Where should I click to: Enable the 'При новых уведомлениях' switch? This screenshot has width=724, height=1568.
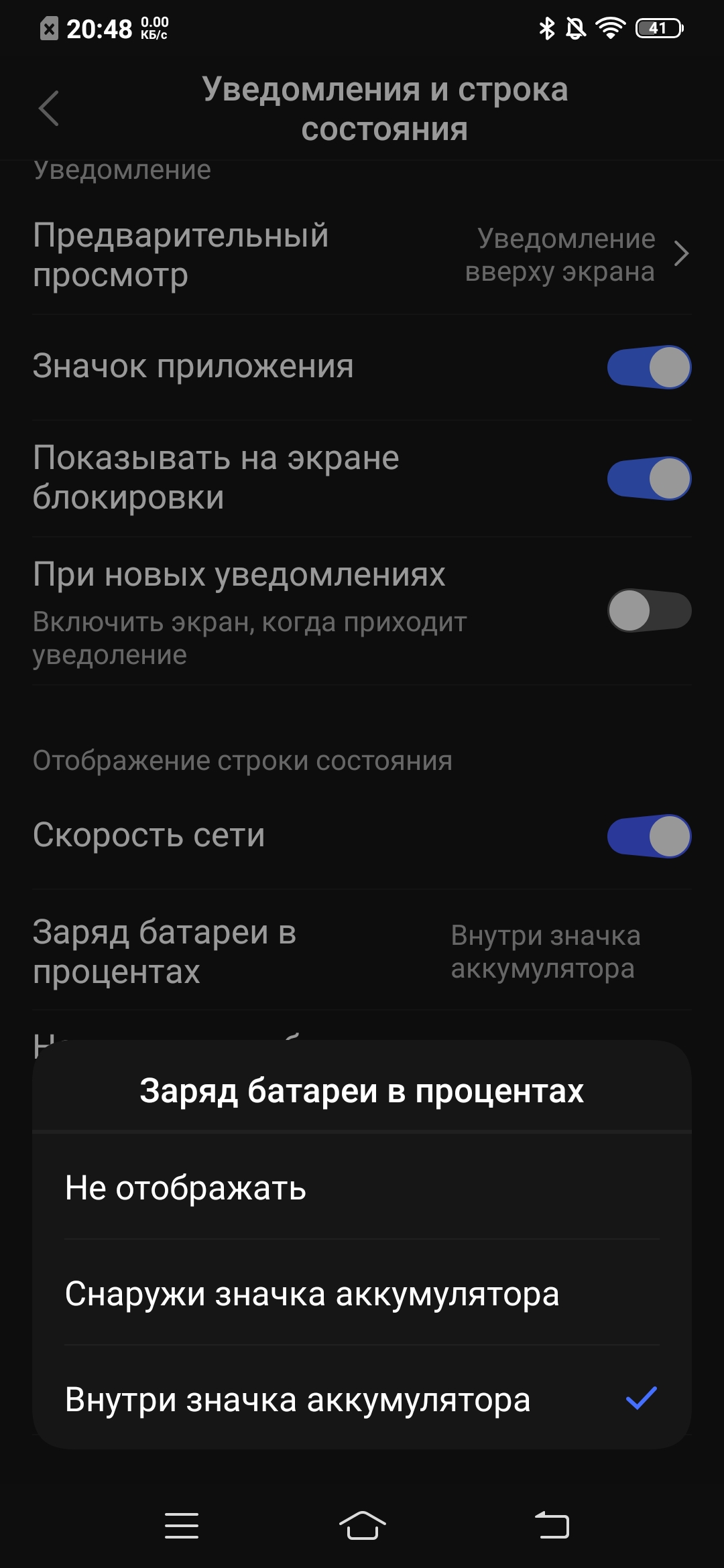[x=649, y=610]
